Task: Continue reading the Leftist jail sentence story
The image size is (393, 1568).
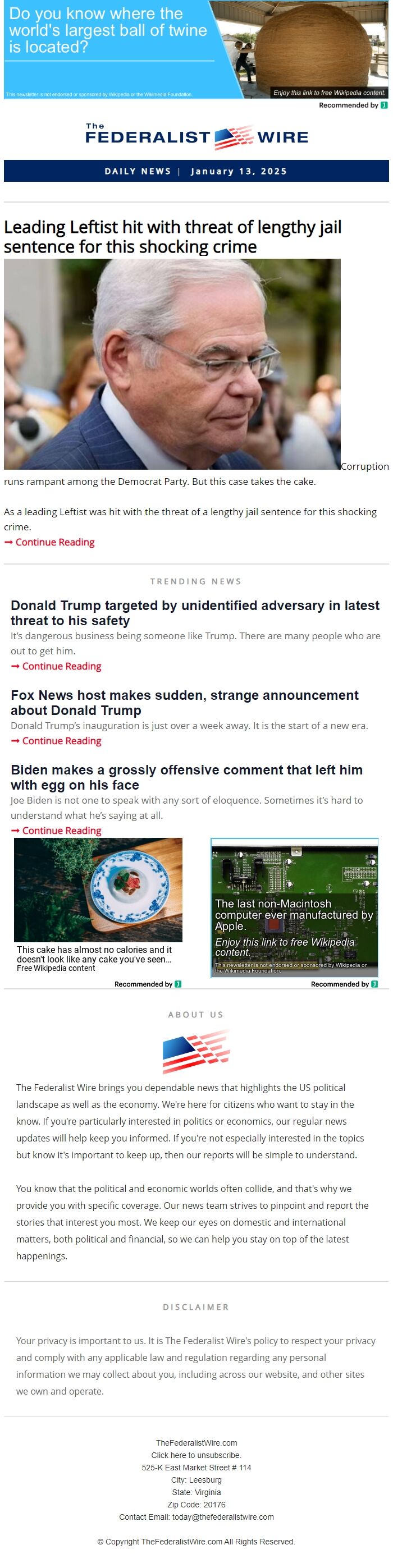Action: pos(55,542)
